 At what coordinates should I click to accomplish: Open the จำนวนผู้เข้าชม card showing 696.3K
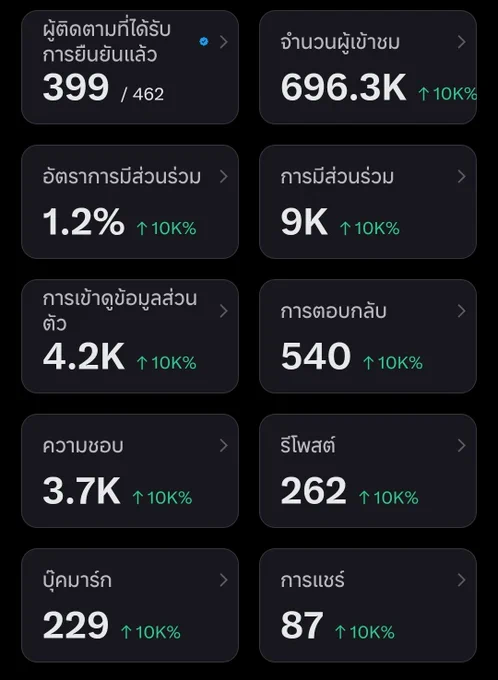pos(368,67)
